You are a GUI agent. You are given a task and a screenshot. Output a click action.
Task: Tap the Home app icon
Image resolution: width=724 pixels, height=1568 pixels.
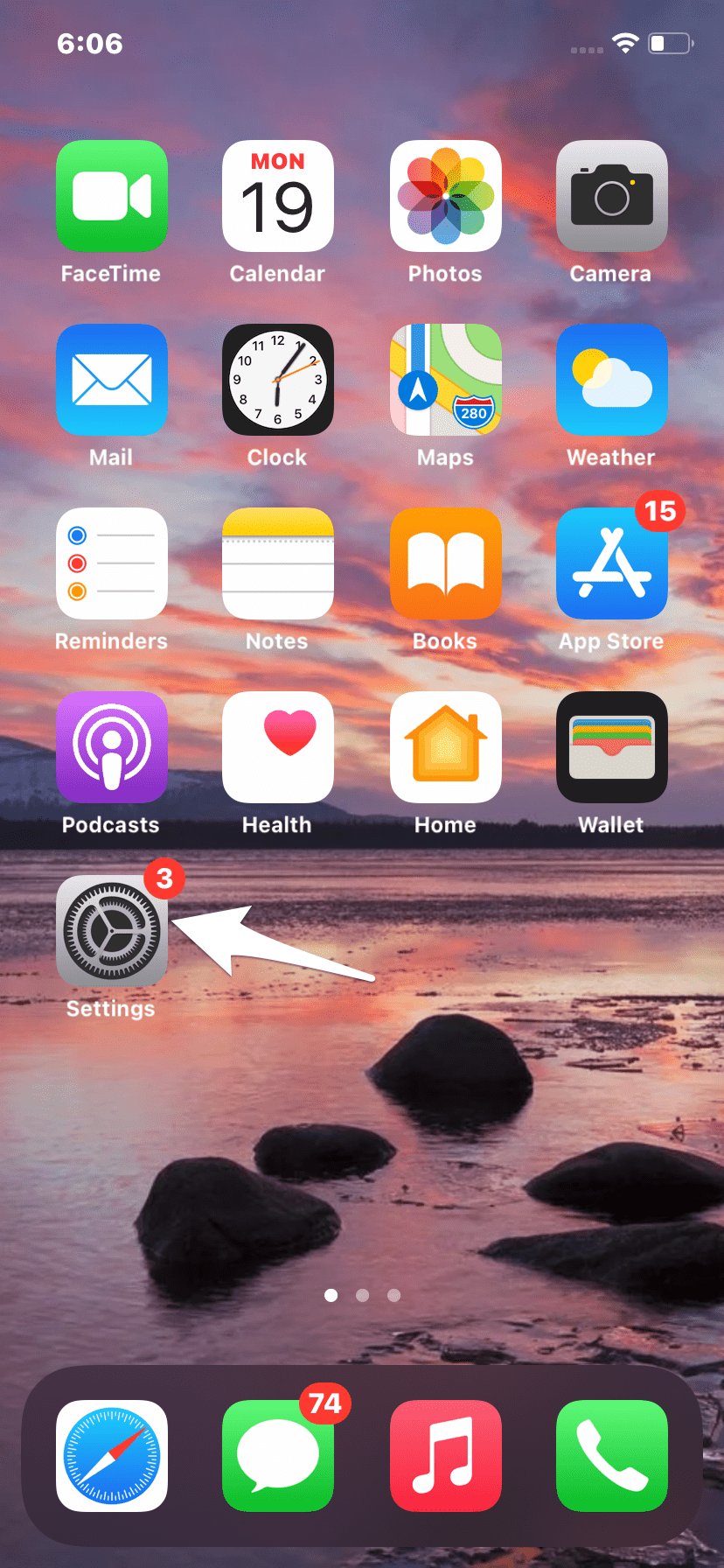pos(445,747)
